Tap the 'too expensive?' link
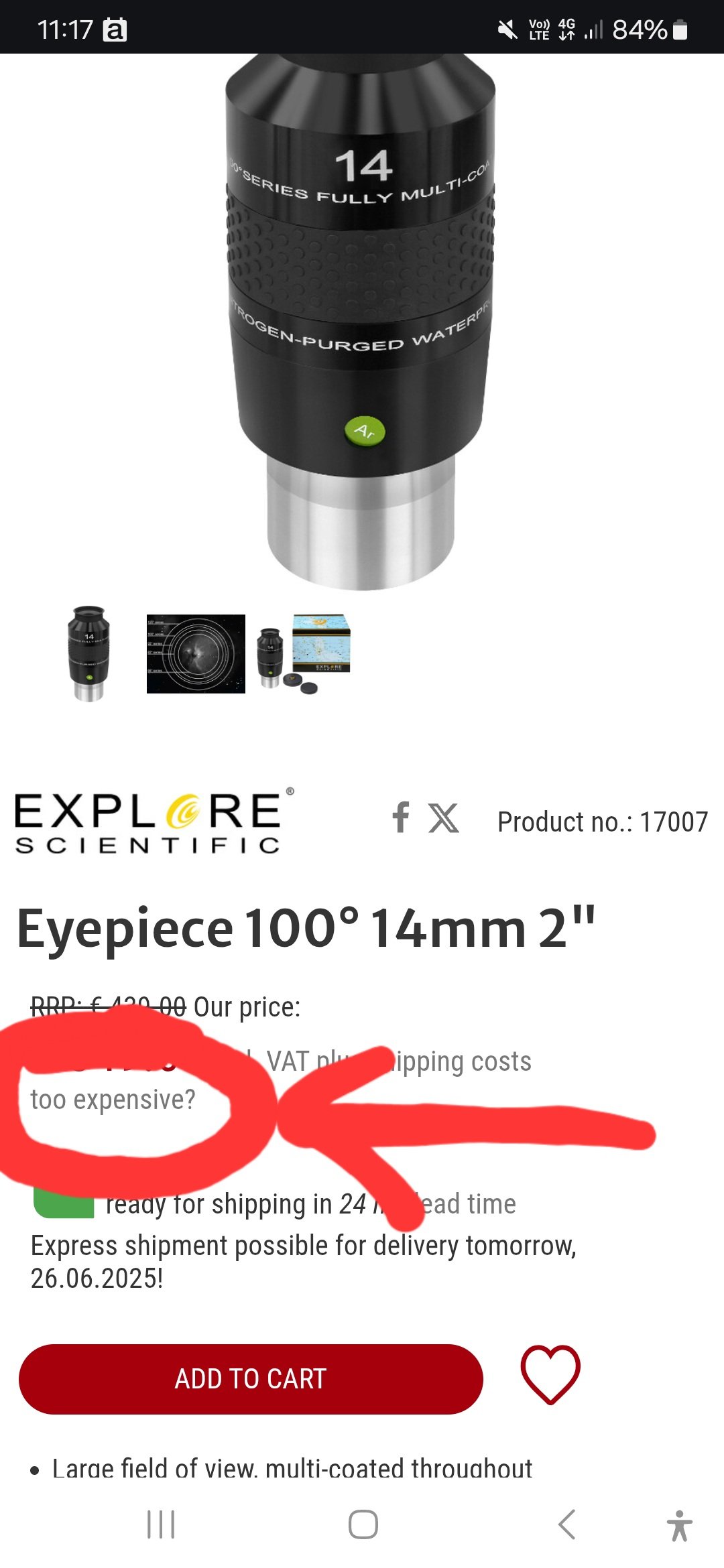This screenshot has height=1568, width=724. point(113,1100)
